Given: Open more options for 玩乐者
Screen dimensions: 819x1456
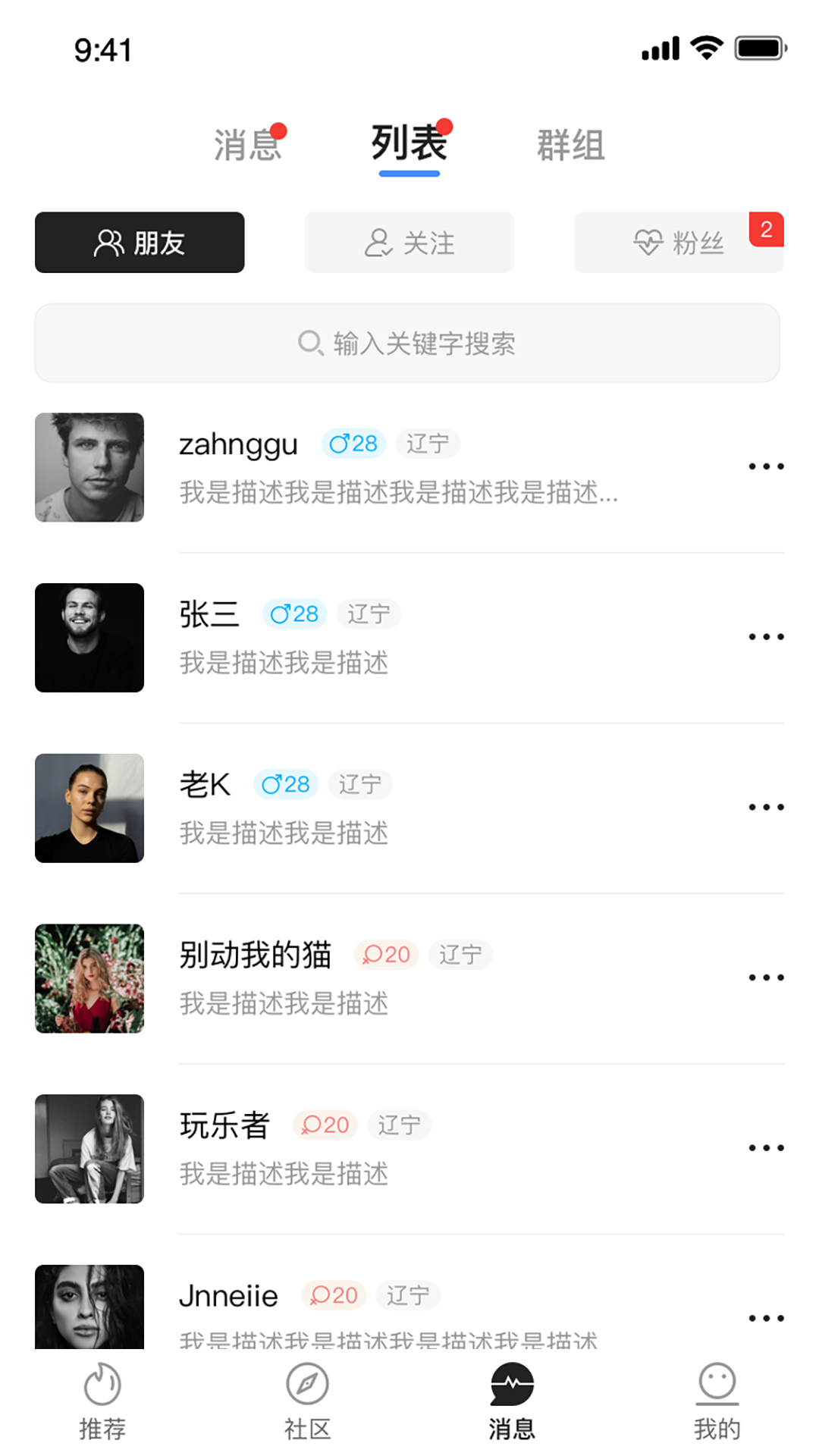Looking at the screenshot, I should (766, 1148).
